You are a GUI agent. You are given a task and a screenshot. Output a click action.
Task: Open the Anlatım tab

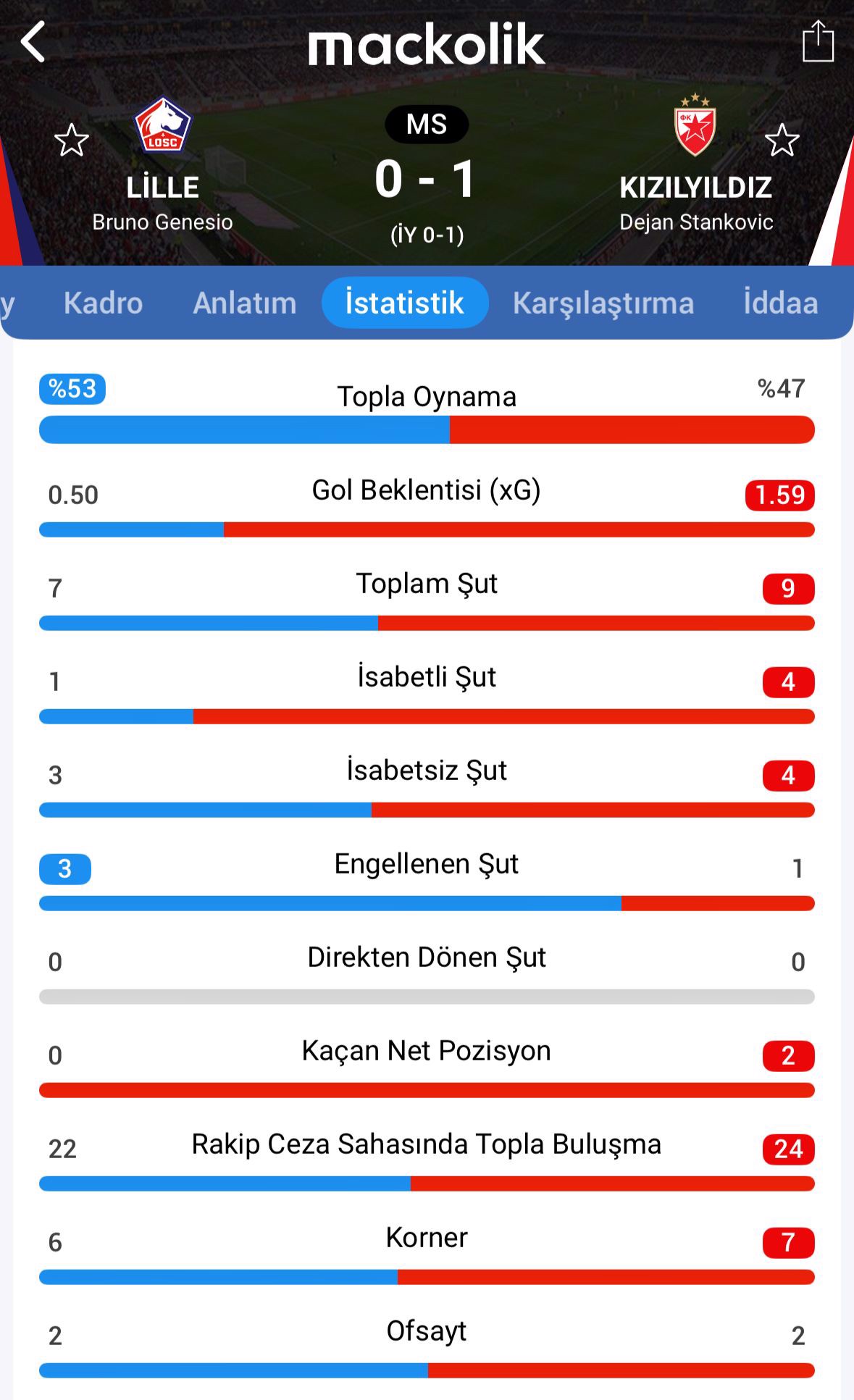point(244,303)
